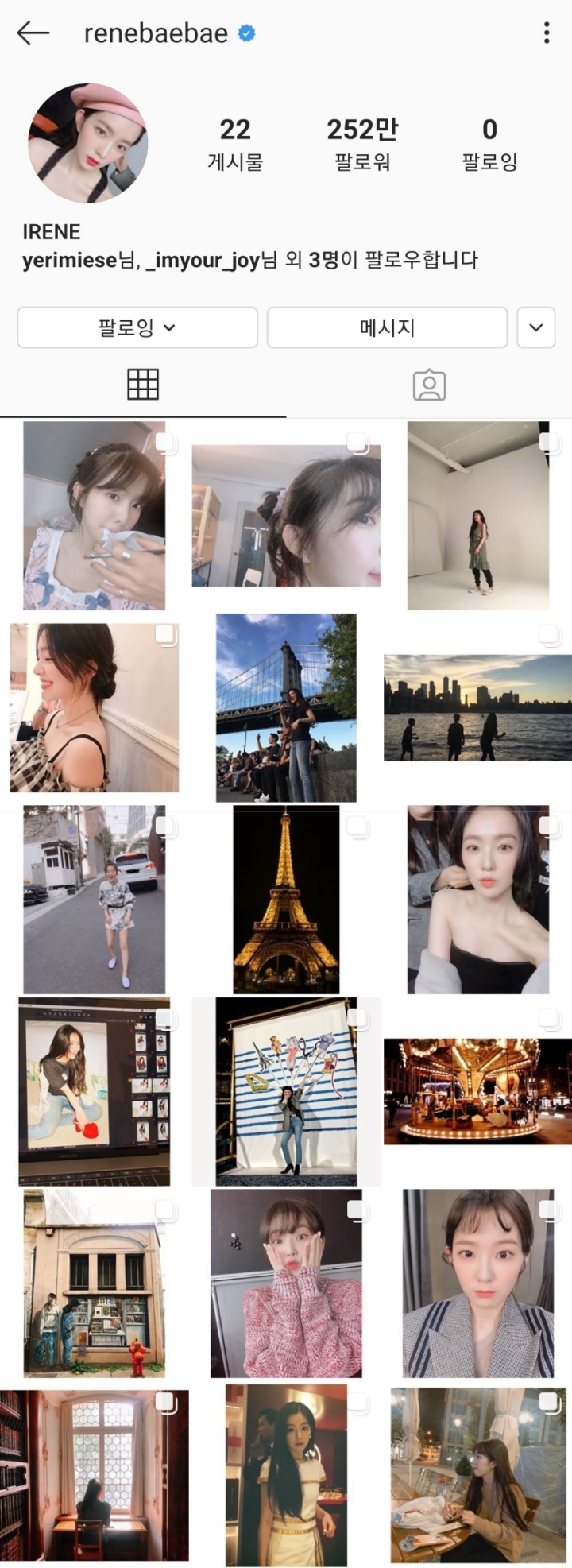Switch to the tagged photos tab

click(x=429, y=385)
